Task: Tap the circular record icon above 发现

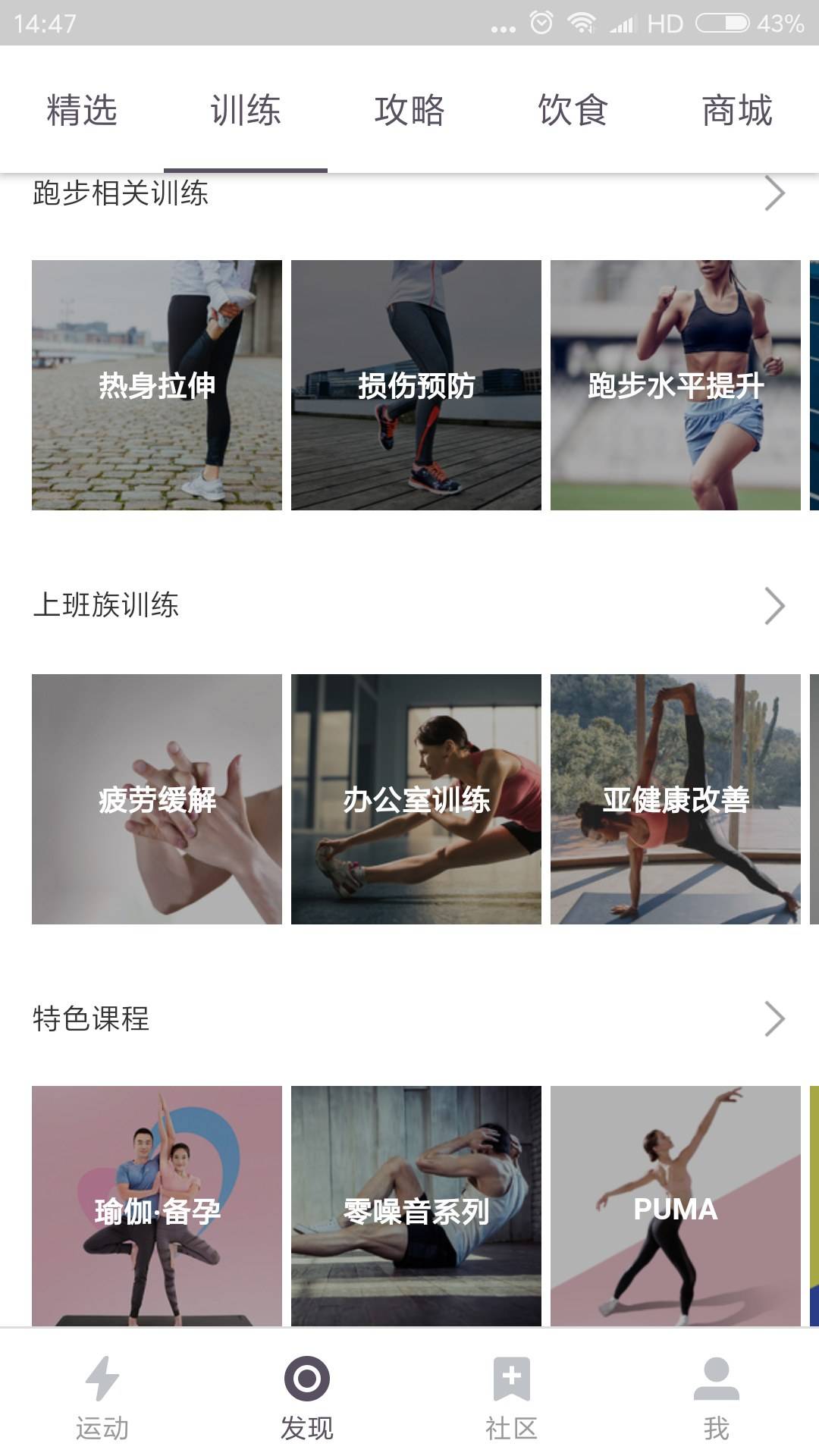Action: pyautogui.click(x=307, y=1380)
